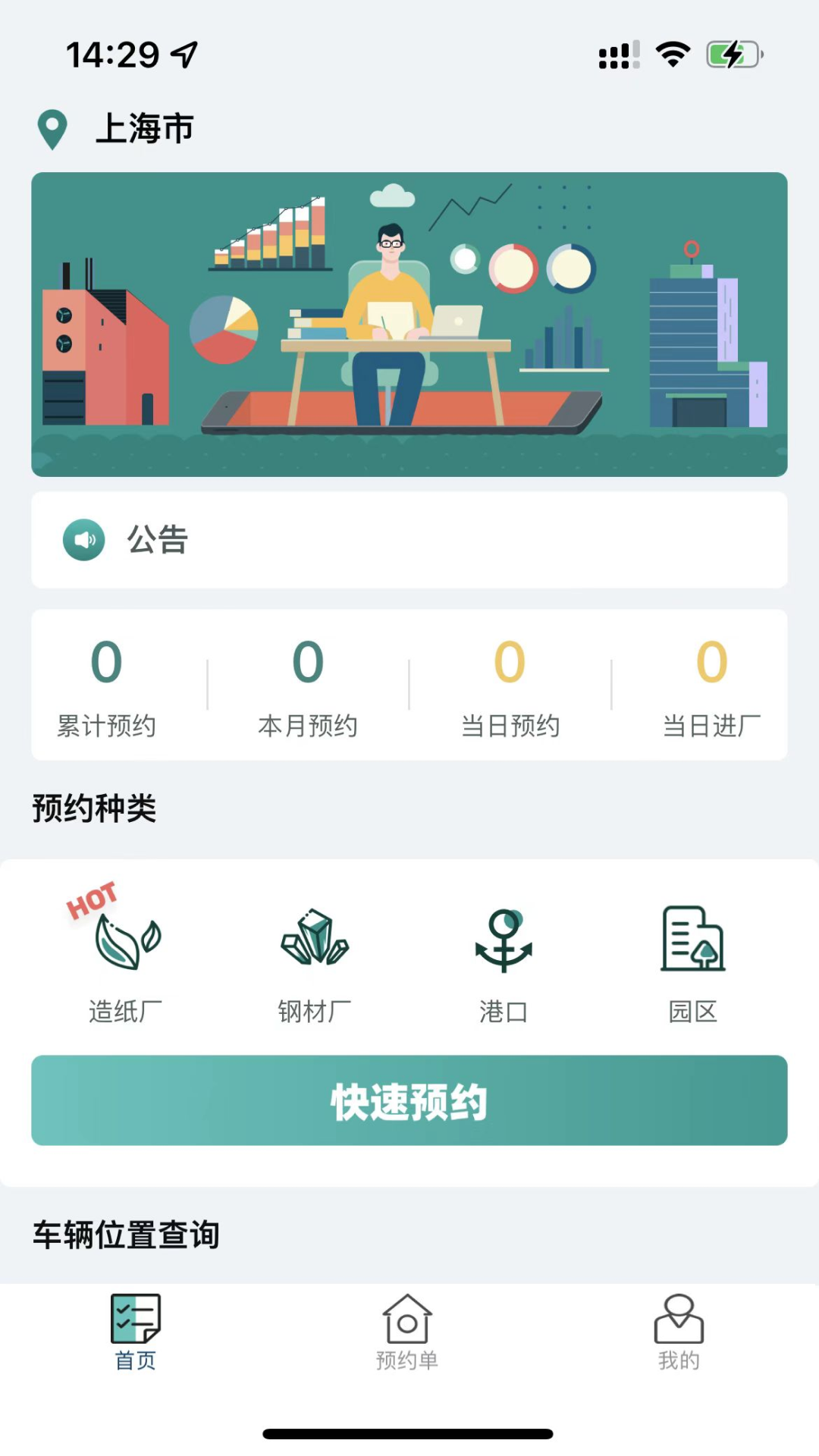This screenshot has width=819, height=1456.
Task: Tap the HOT badge on 造纸厂
Action: coord(91,902)
